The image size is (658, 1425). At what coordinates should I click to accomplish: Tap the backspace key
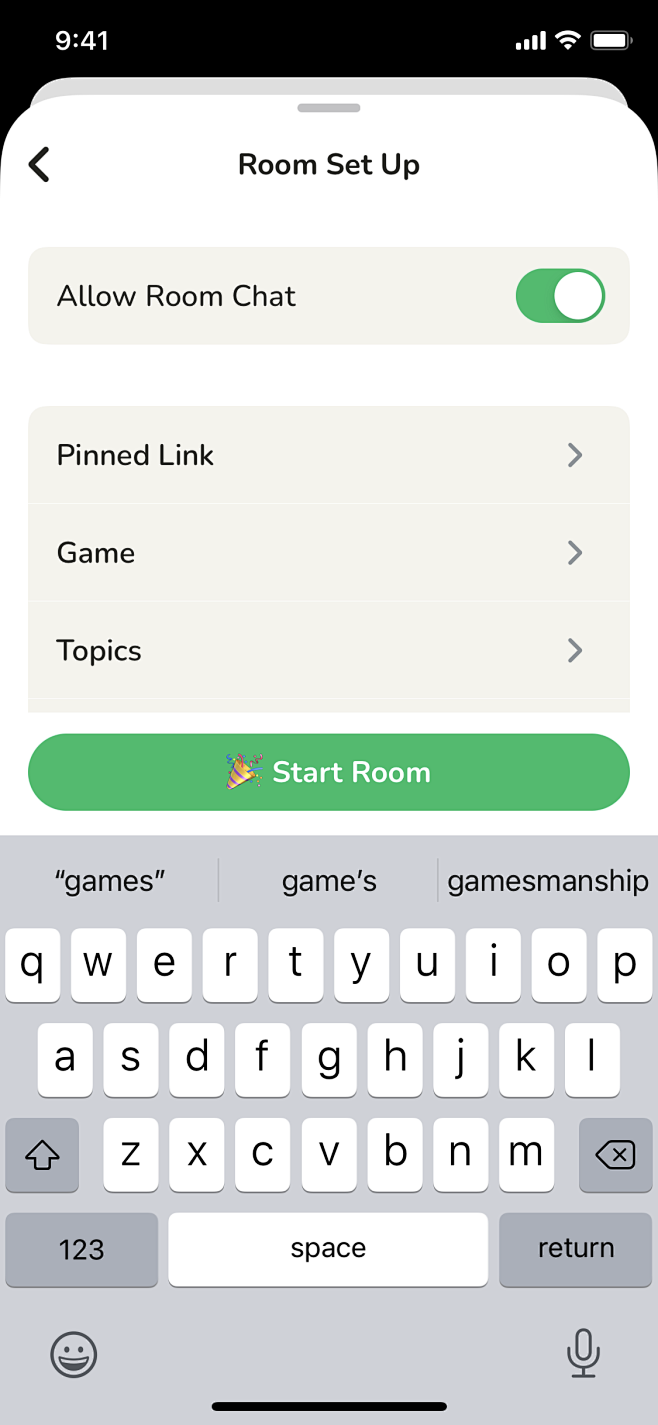click(x=615, y=1156)
